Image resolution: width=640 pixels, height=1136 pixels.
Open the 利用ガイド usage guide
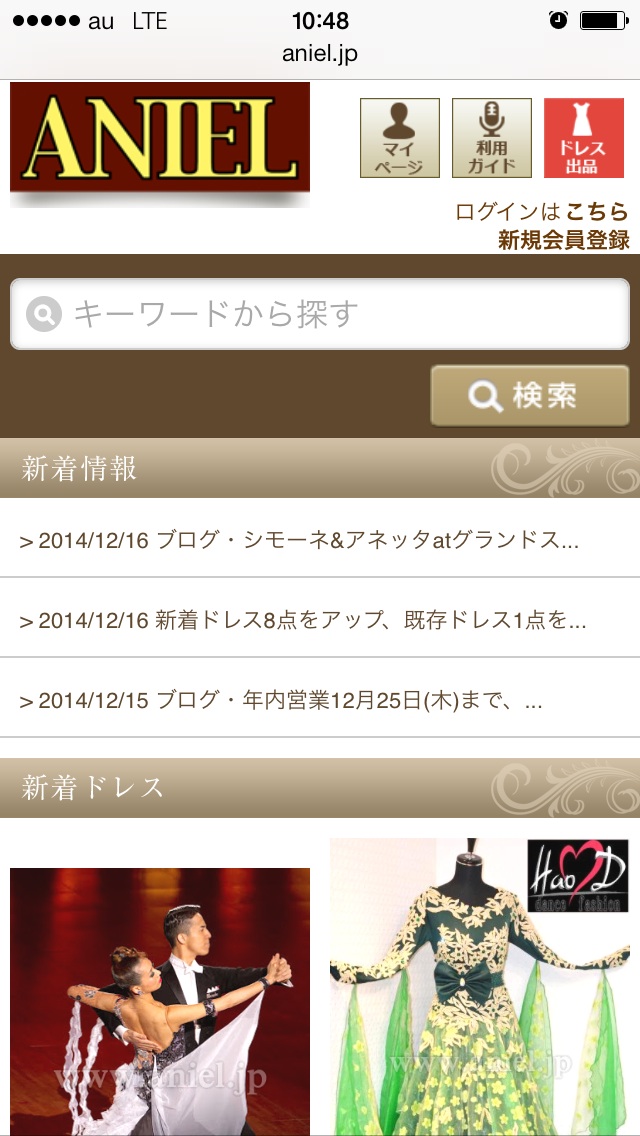491,138
